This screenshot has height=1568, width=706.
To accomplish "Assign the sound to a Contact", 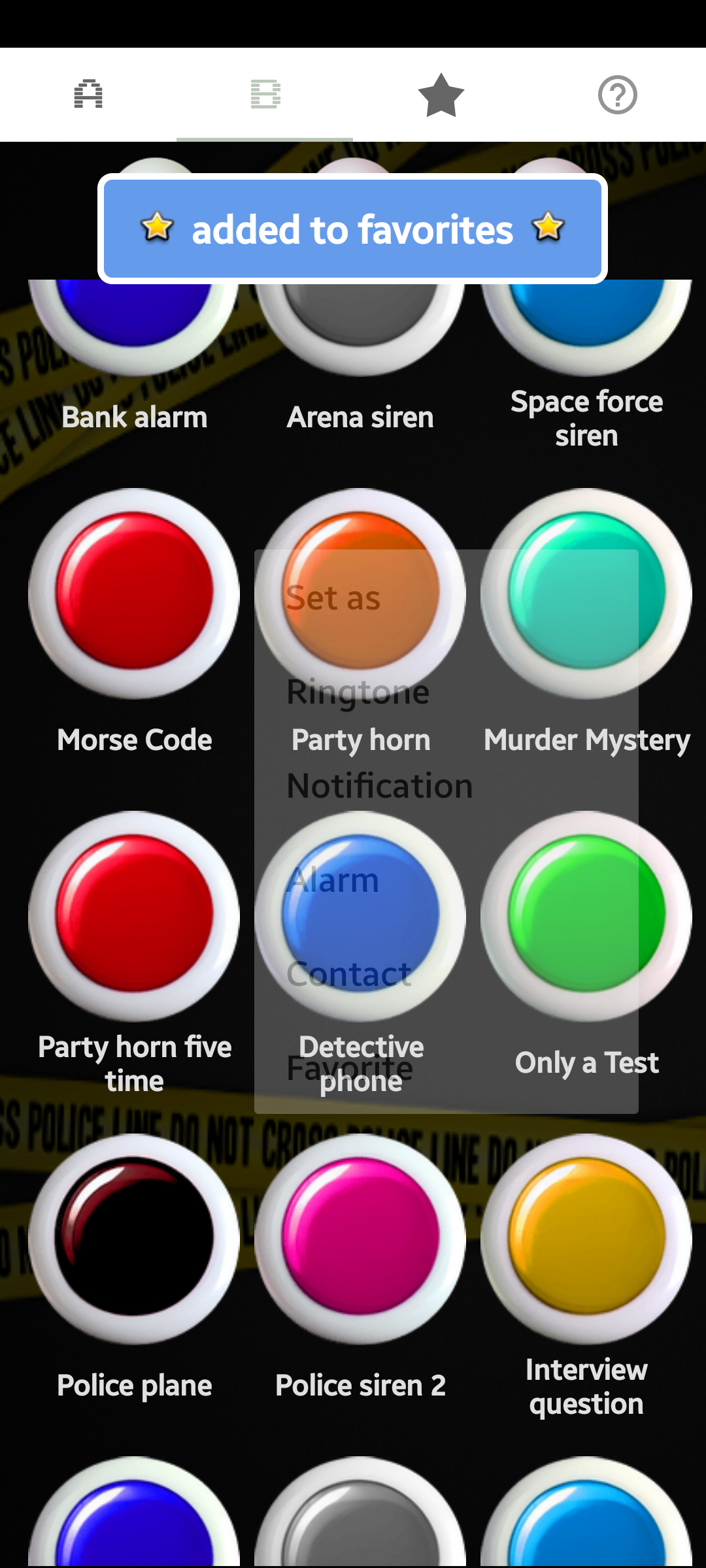I will [348, 974].
